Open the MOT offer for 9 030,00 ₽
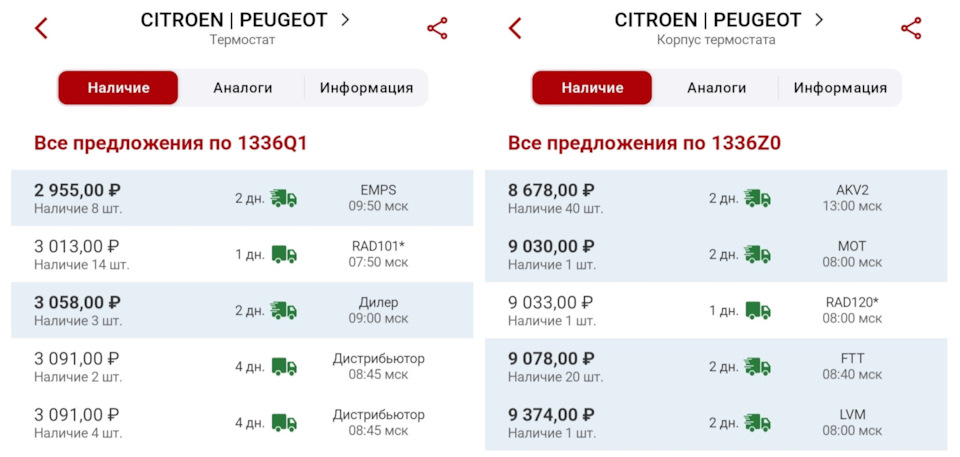This screenshot has height=457, width=960. click(716, 254)
